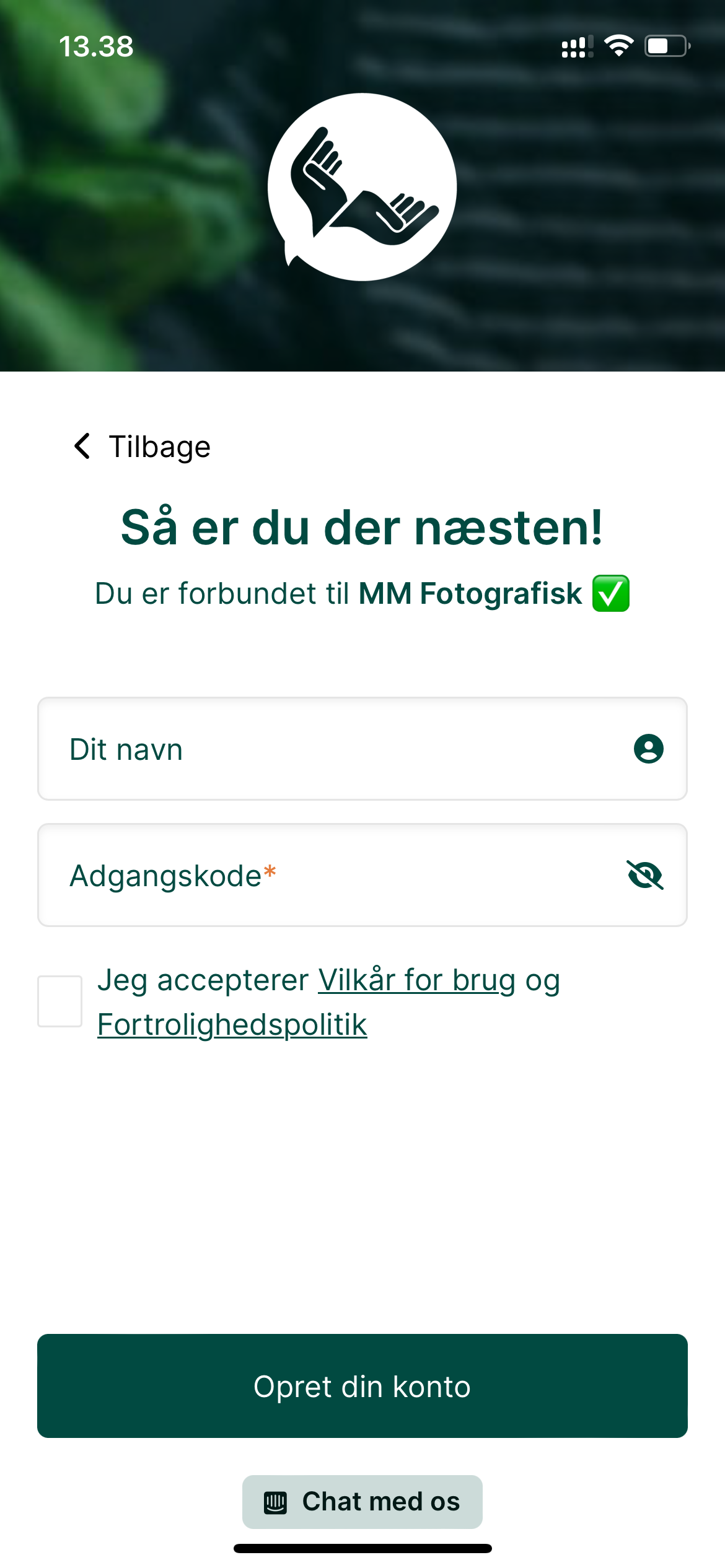Open the Fortrolighedspolitik link
Viewport: 725px width, 1568px height.
pyautogui.click(x=232, y=1025)
